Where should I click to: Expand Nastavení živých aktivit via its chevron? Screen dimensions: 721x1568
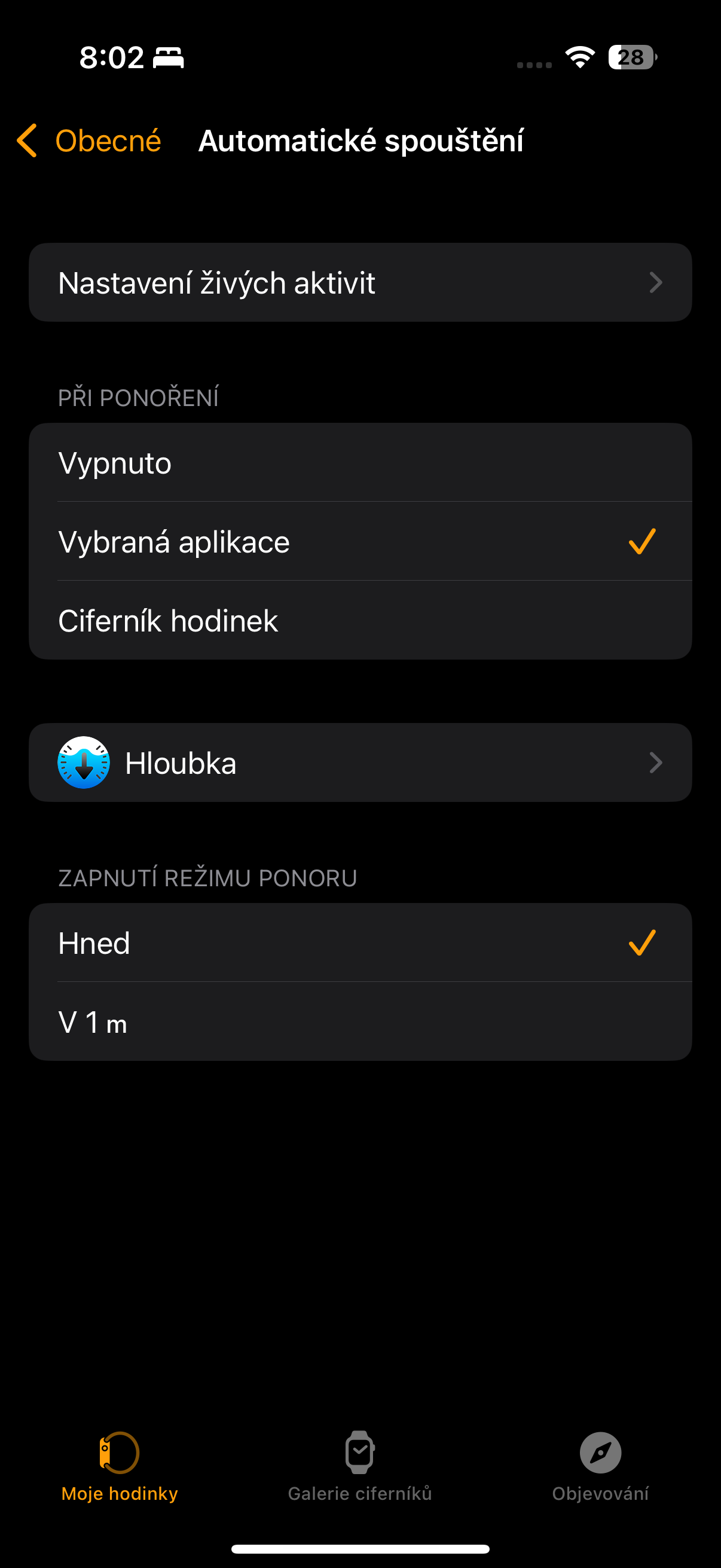(655, 282)
